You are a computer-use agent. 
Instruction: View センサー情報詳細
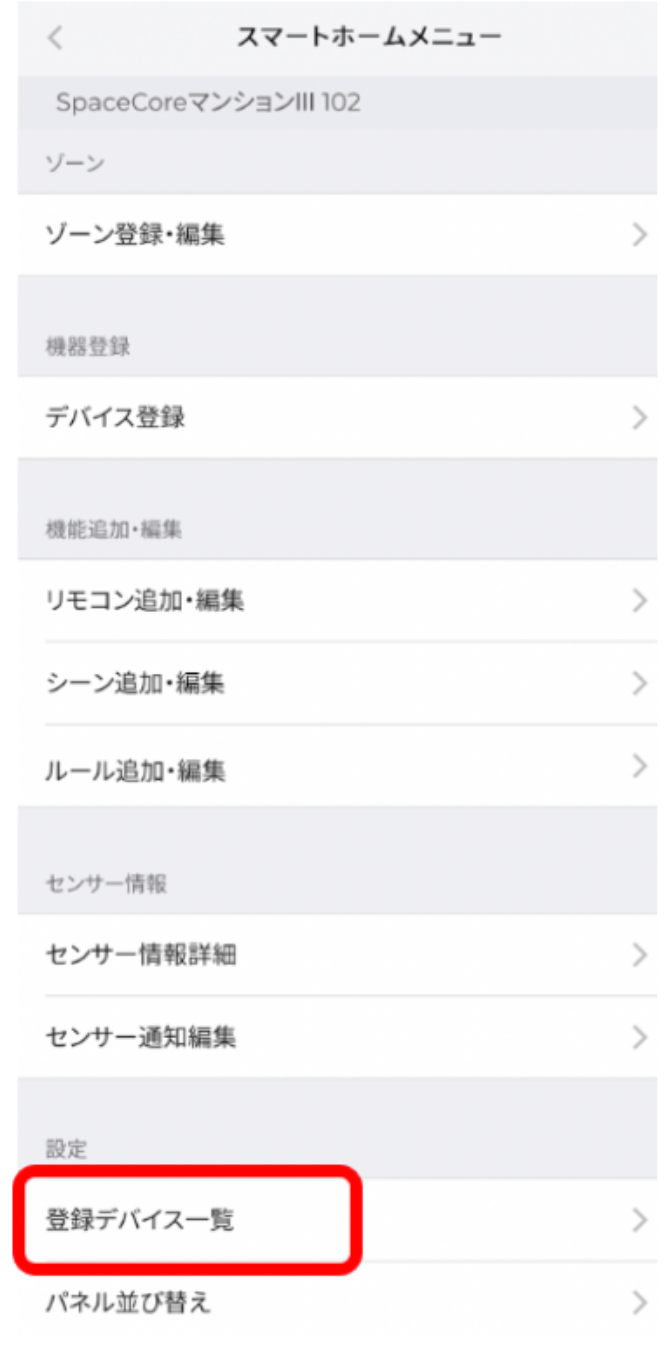pos(334,955)
